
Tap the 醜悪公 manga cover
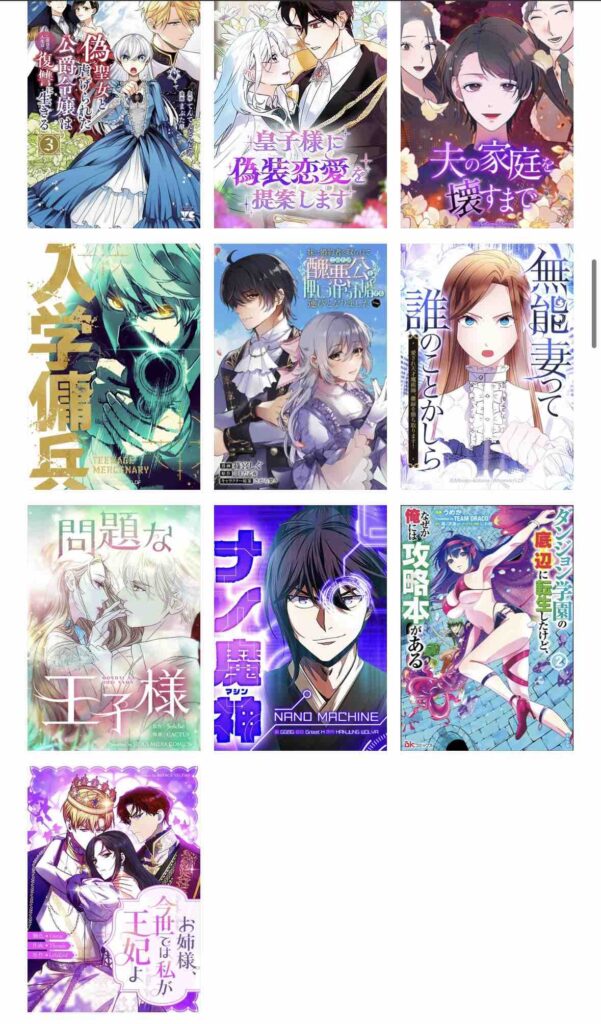pyautogui.click(x=300, y=366)
